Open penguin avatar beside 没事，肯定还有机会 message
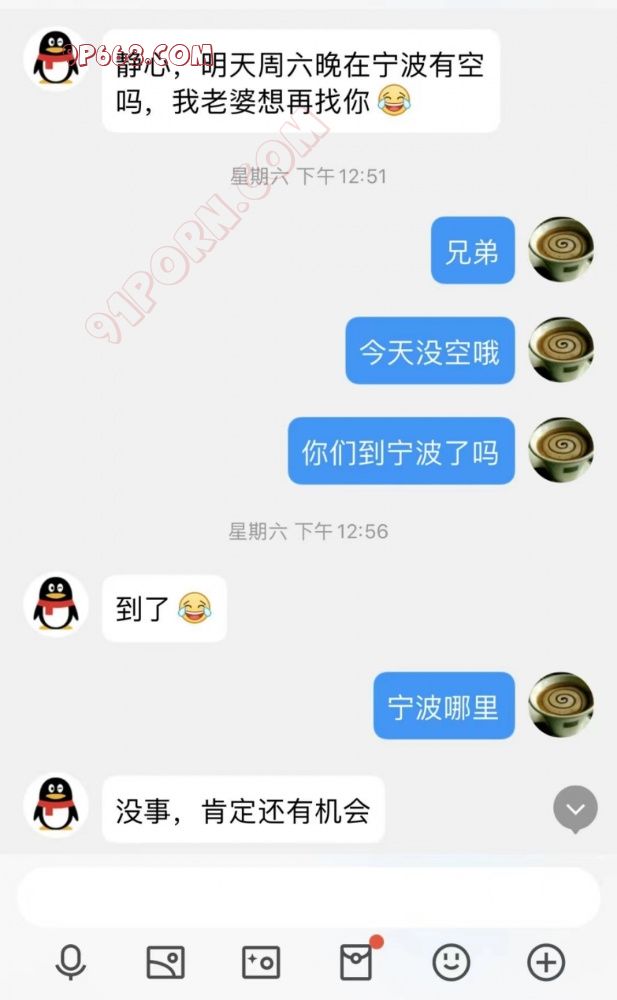This screenshot has height=1000, width=617. coord(56,804)
